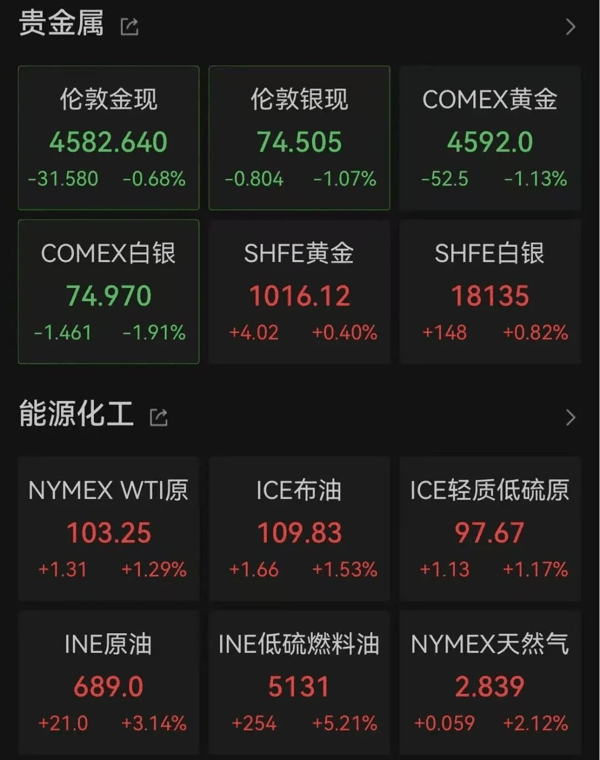Select the INE原油 tile
The width and height of the screenshot is (600, 760).
pyautogui.click(x=109, y=682)
